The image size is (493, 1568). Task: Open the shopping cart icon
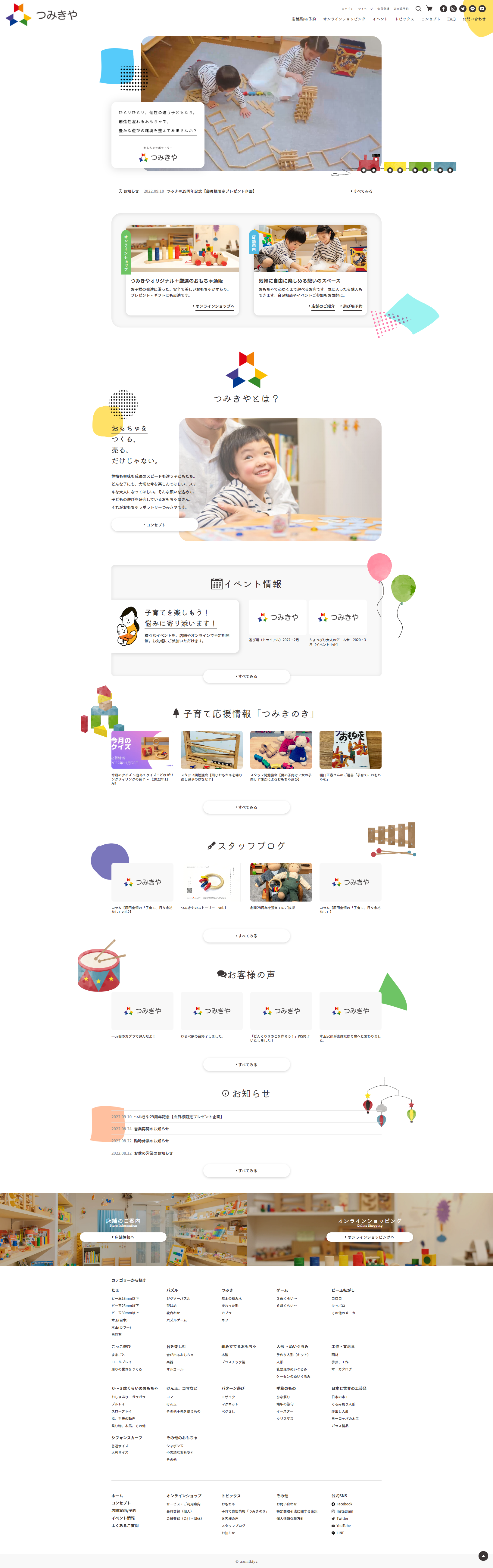click(429, 8)
